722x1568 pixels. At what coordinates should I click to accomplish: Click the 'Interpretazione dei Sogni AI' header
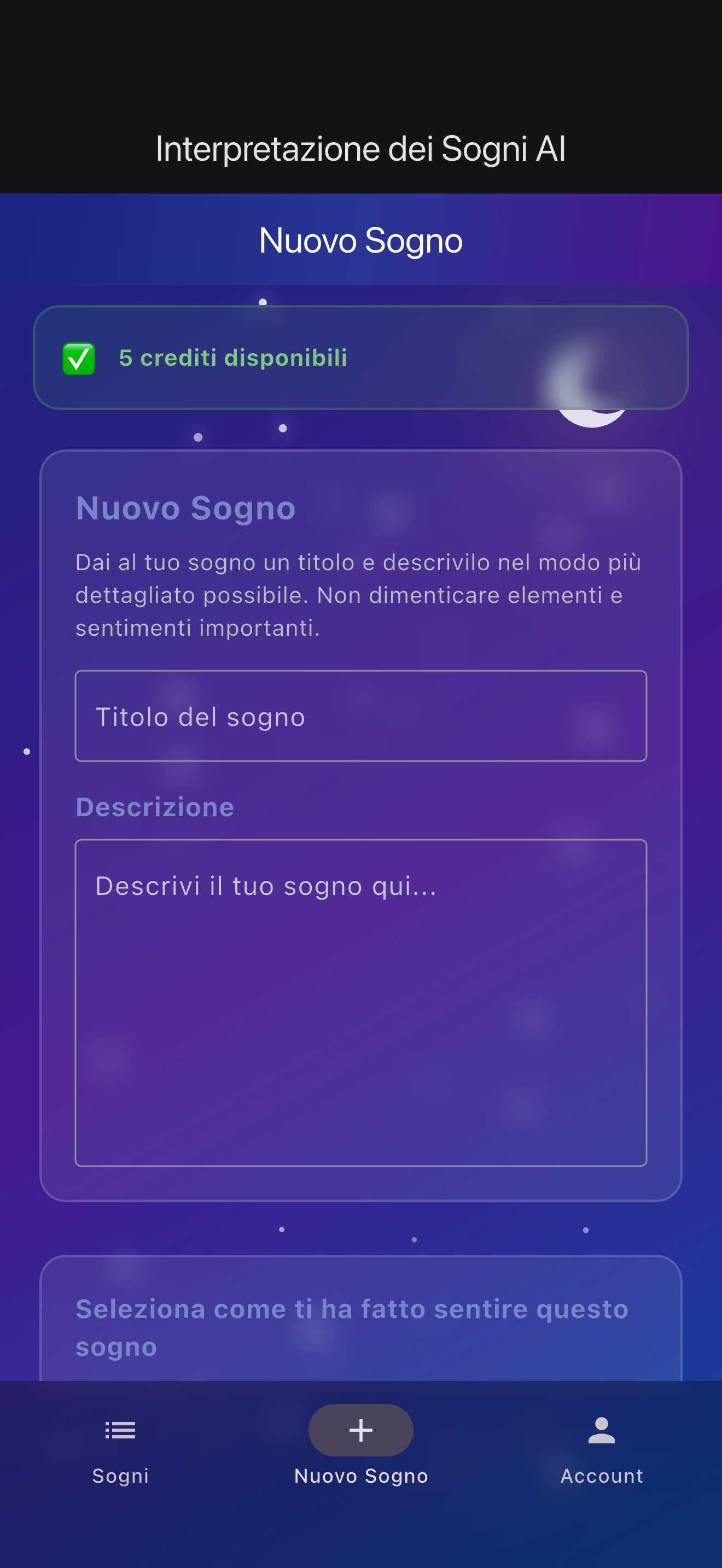click(x=361, y=148)
